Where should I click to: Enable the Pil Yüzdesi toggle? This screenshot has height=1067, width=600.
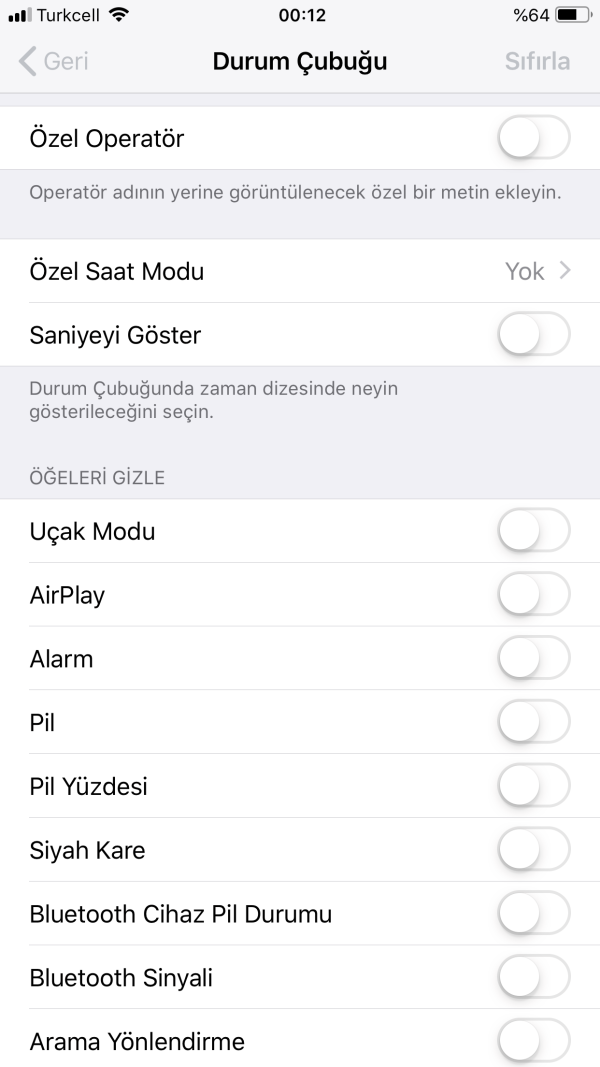point(533,786)
